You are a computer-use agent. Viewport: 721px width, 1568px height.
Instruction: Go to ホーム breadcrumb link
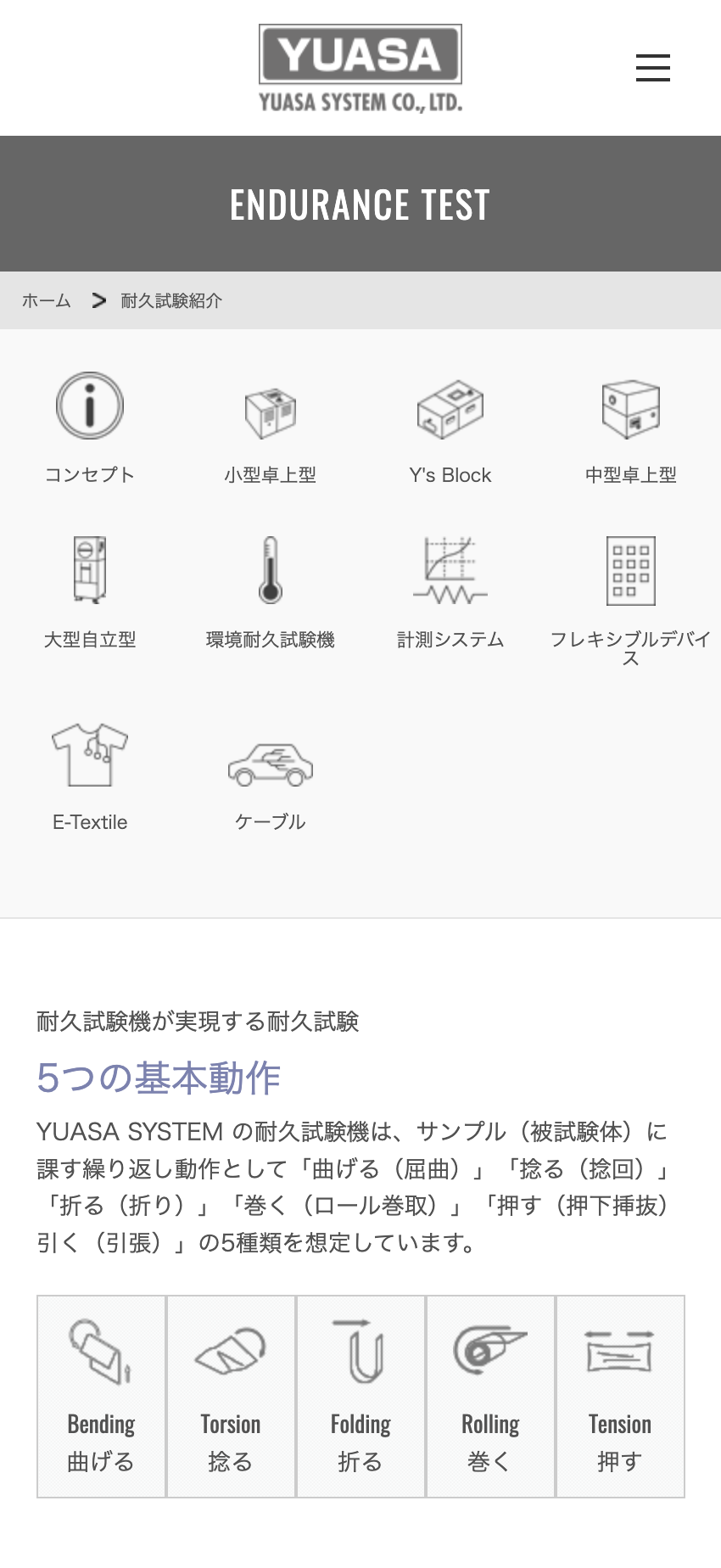(x=47, y=300)
